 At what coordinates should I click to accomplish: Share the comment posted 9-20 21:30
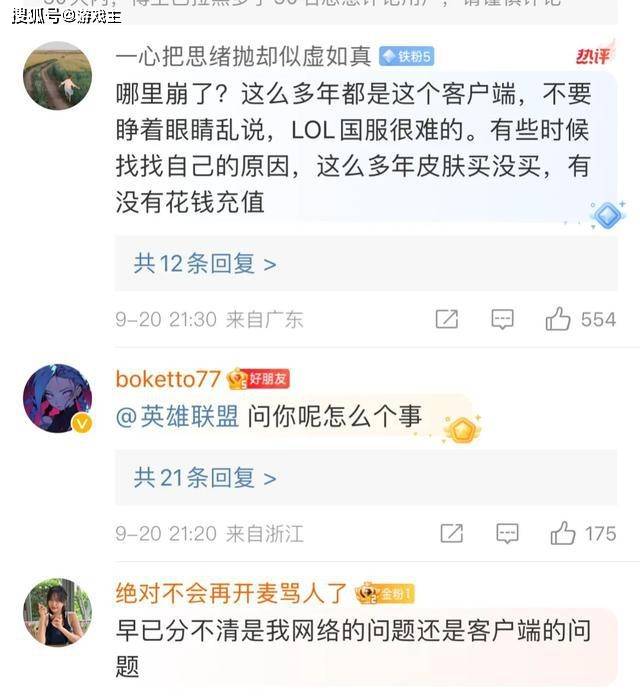tap(447, 319)
